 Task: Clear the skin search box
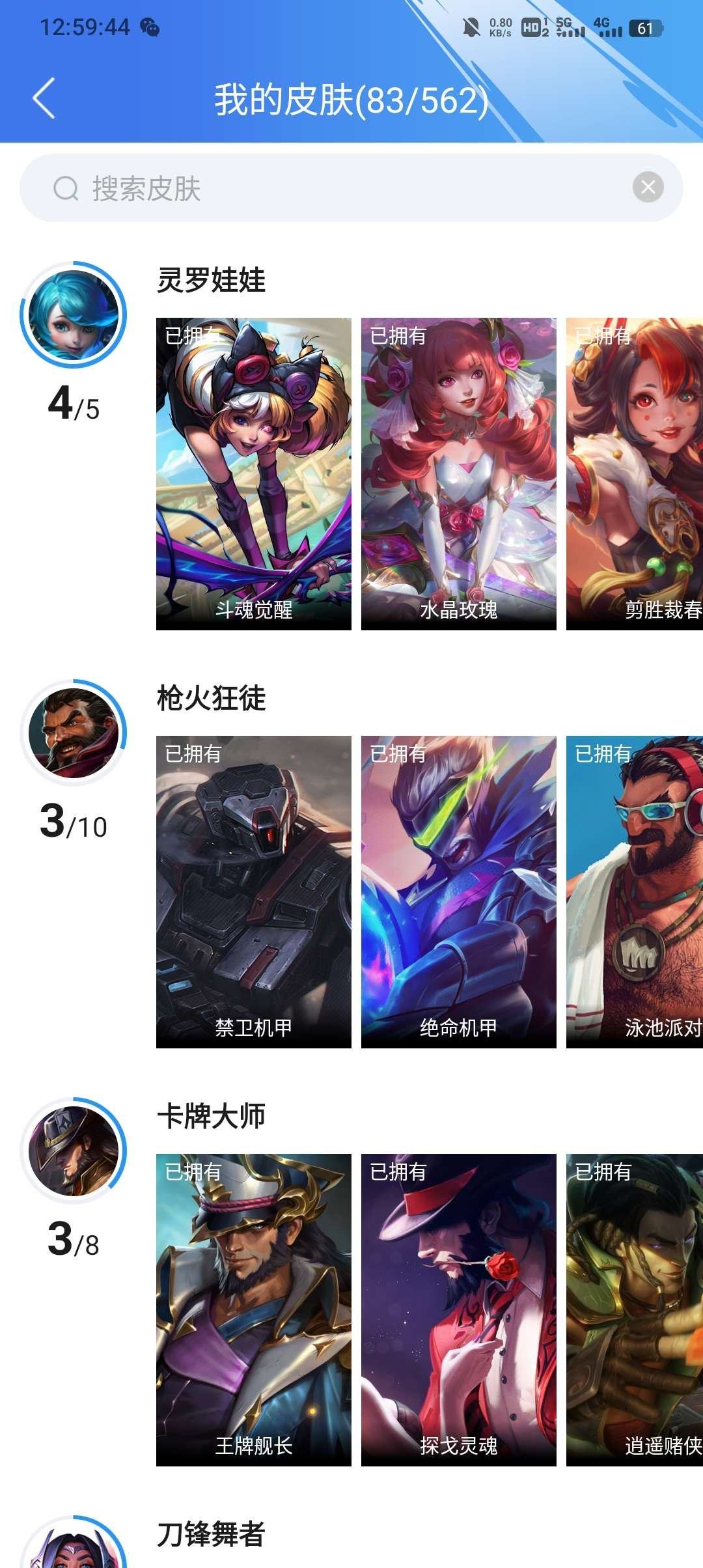pos(648,188)
